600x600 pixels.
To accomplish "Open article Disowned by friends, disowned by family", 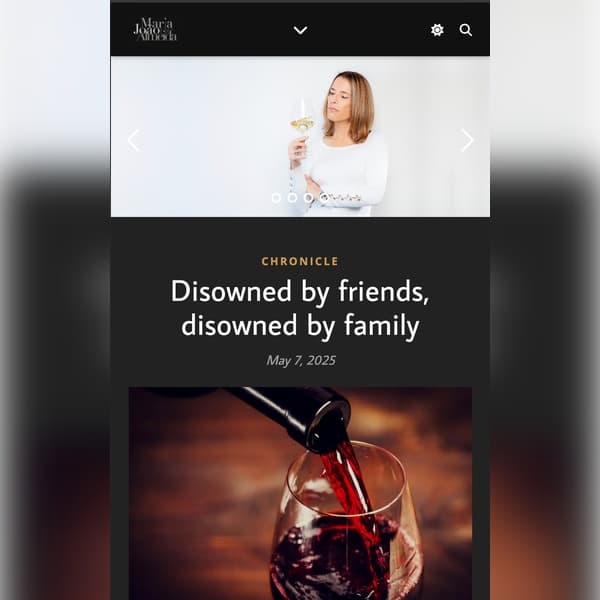I will tap(300, 308).
